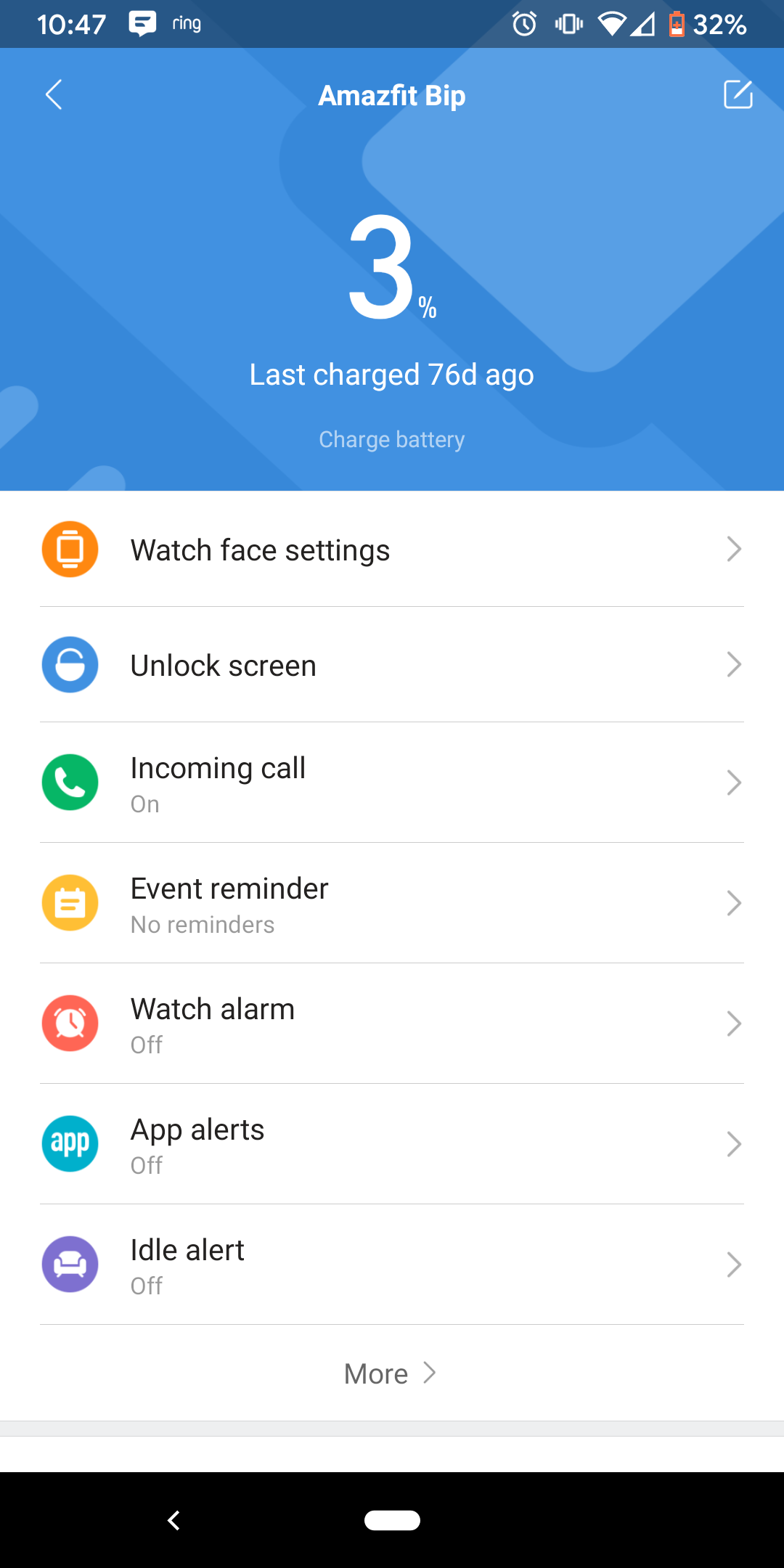Expand the Watch face settings chevron

735,550
